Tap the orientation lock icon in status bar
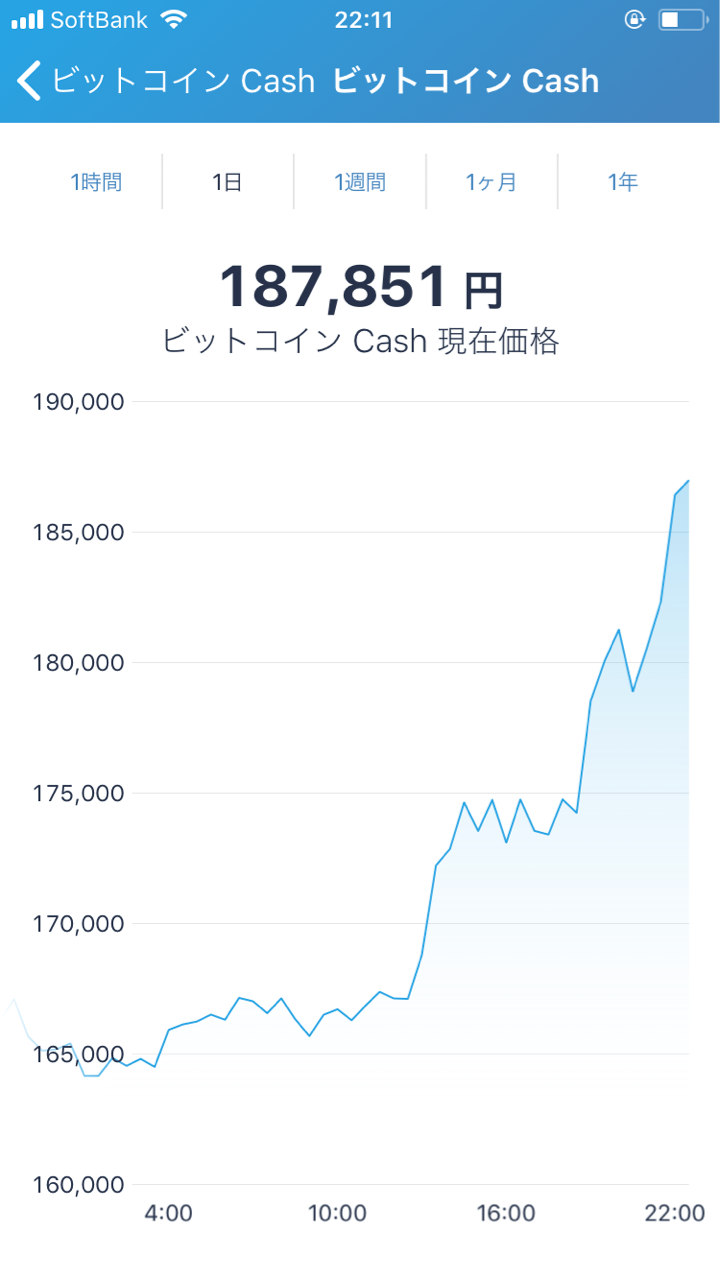This screenshot has height=1280, width=720. (635, 18)
